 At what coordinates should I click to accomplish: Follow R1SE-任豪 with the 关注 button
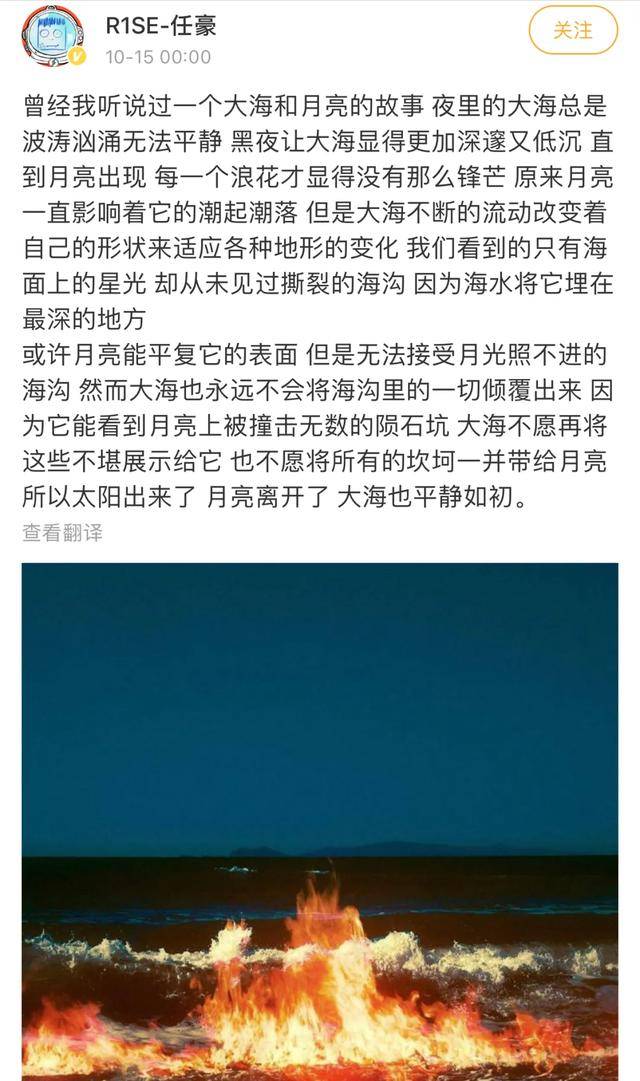[x=573, y=30]
